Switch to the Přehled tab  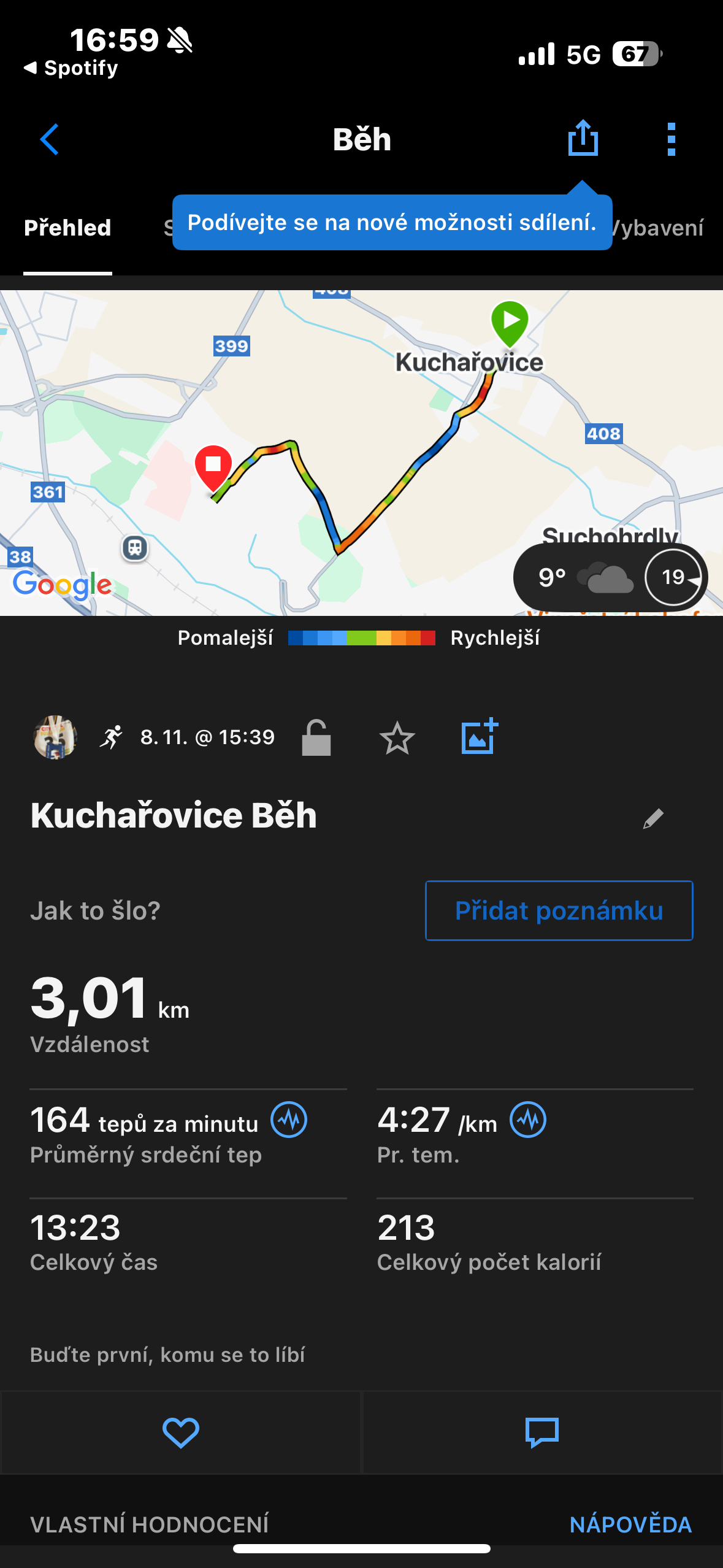point(67,228)
